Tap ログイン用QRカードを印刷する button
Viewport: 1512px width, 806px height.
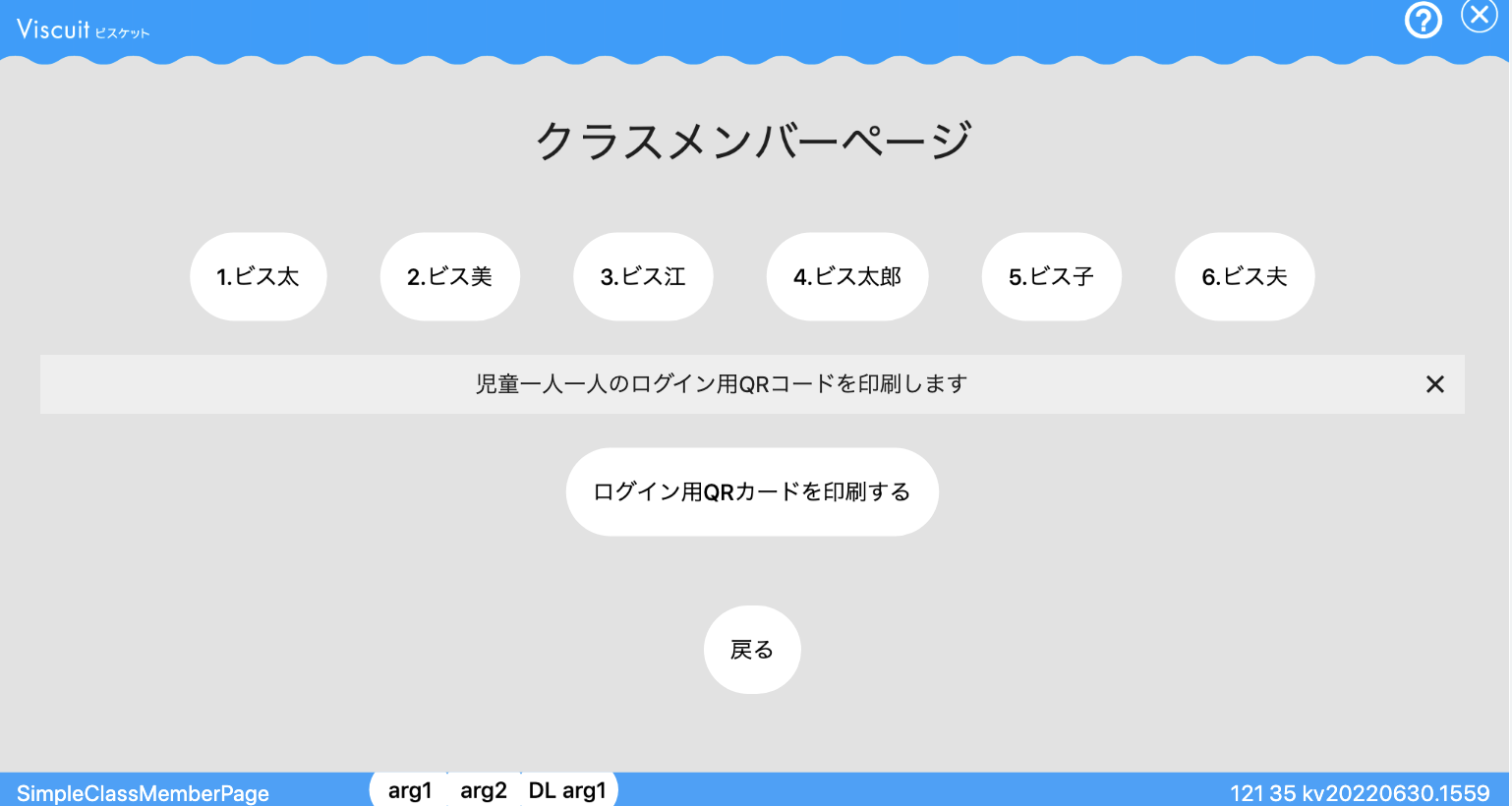(x=752, y=492)
